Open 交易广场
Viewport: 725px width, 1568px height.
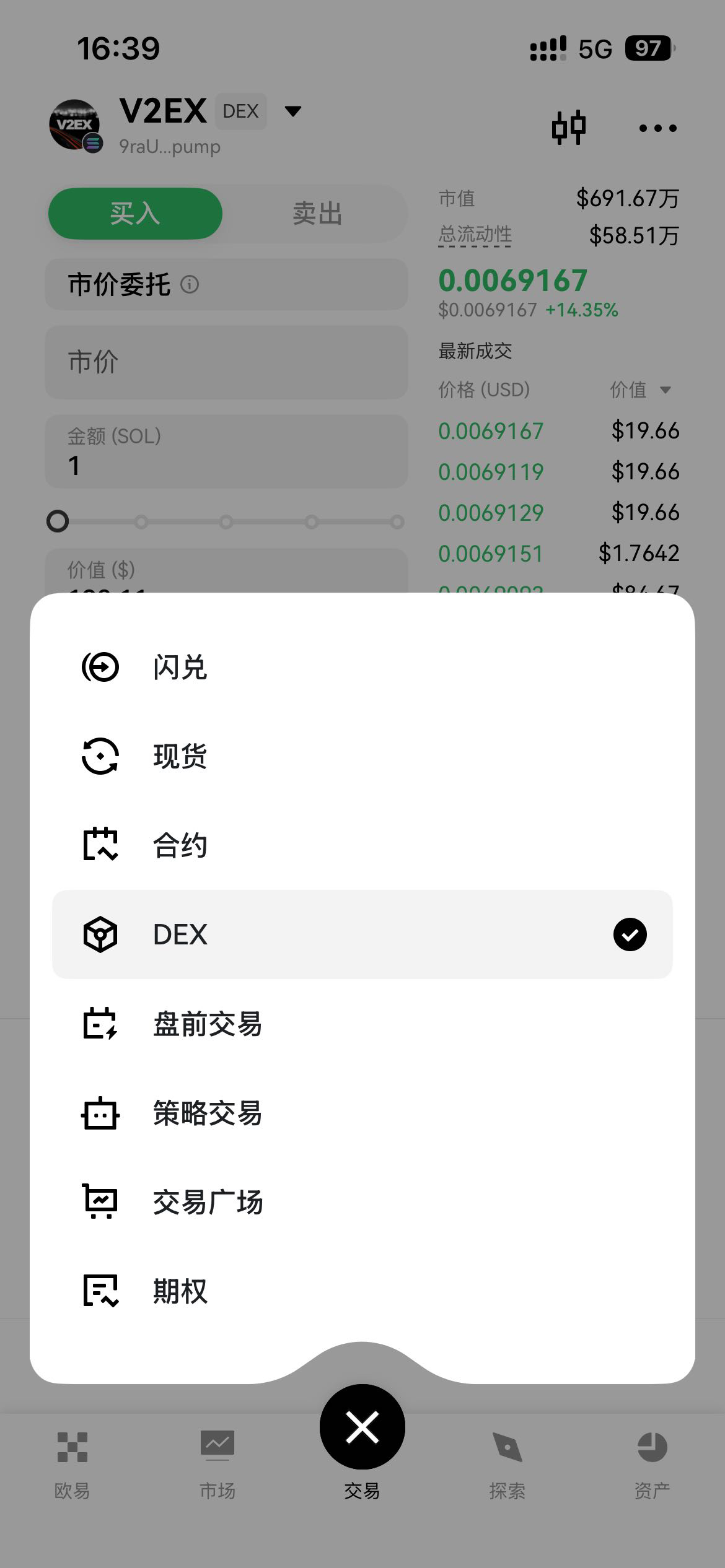coord(207,1202)
